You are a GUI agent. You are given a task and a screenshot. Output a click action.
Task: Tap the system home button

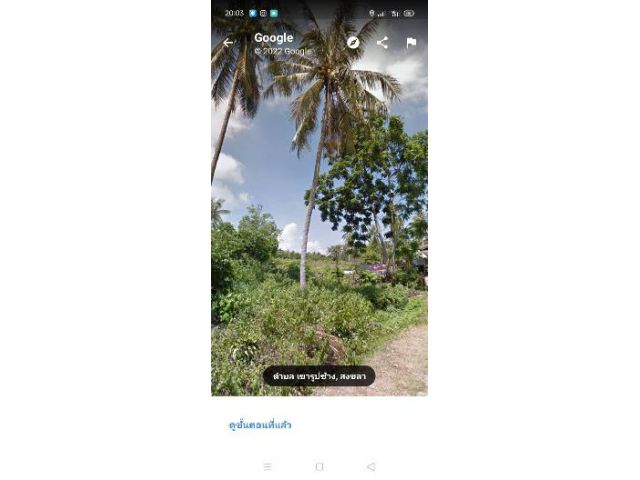pyautogui.click(x=319, y=466)
